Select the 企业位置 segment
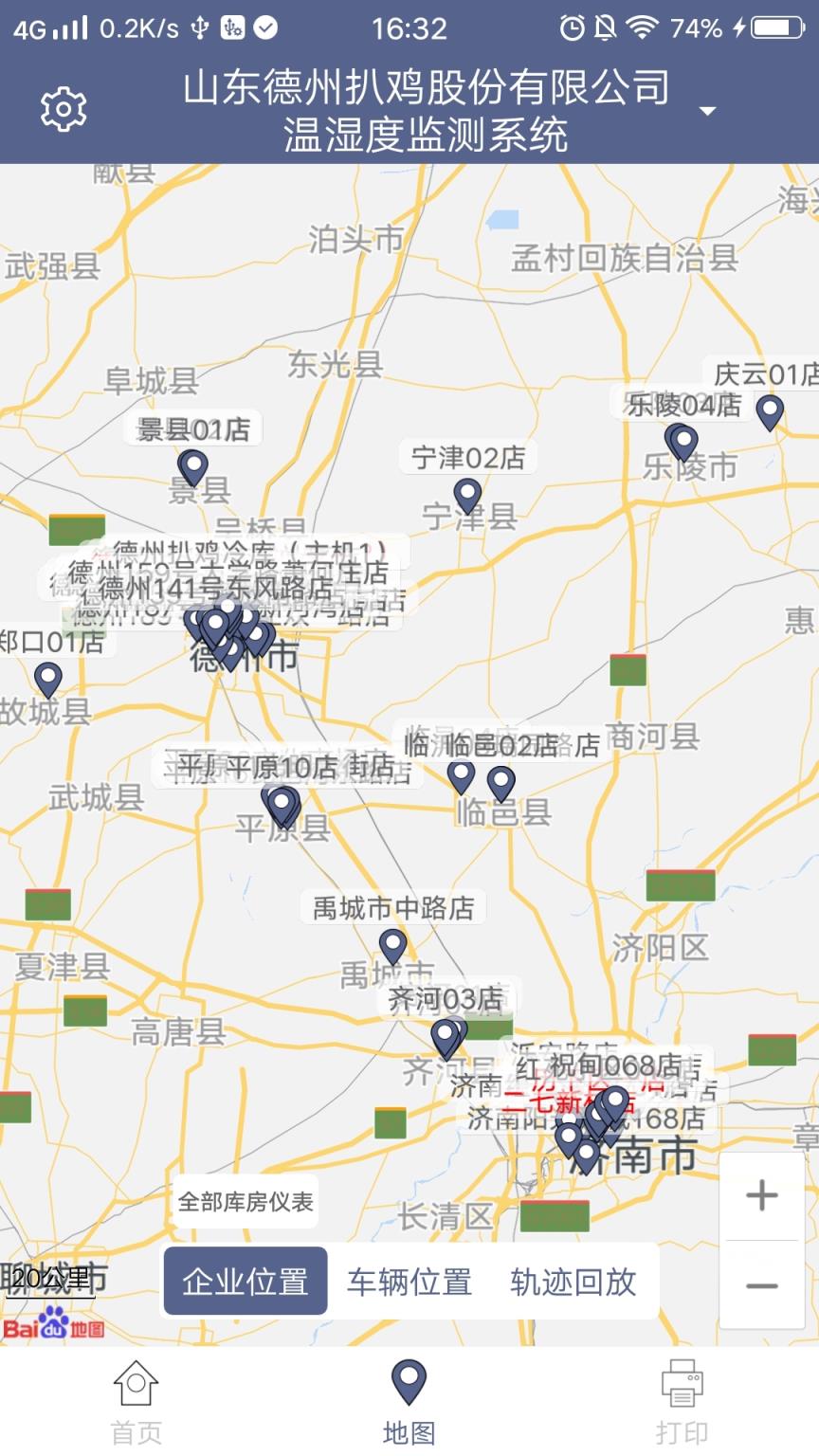This screenshot has height=1456, width=819. [246, 1282]
